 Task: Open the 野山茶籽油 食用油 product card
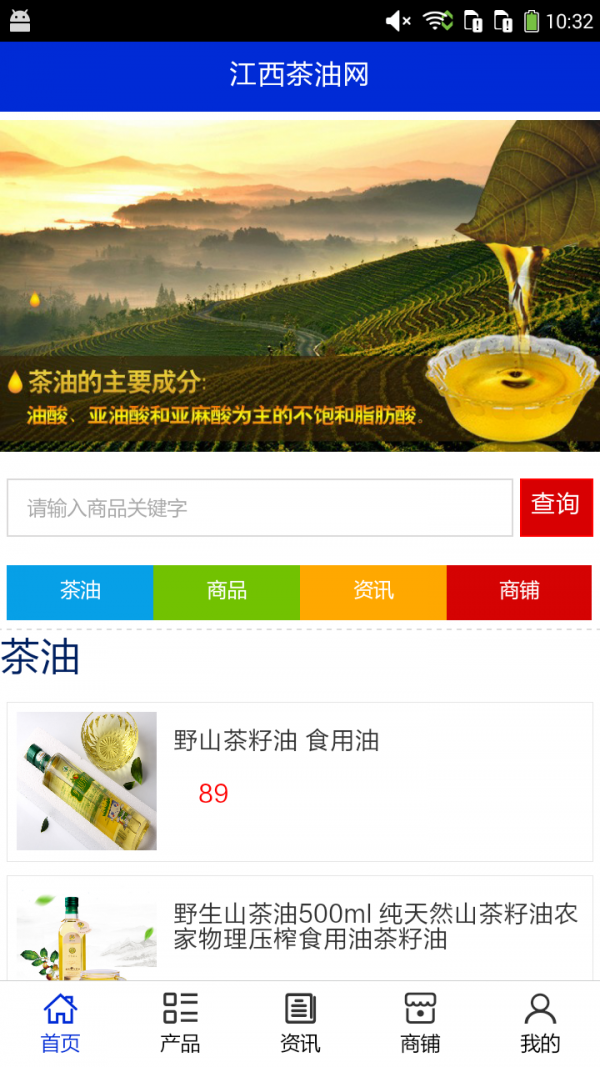point(300,781)
